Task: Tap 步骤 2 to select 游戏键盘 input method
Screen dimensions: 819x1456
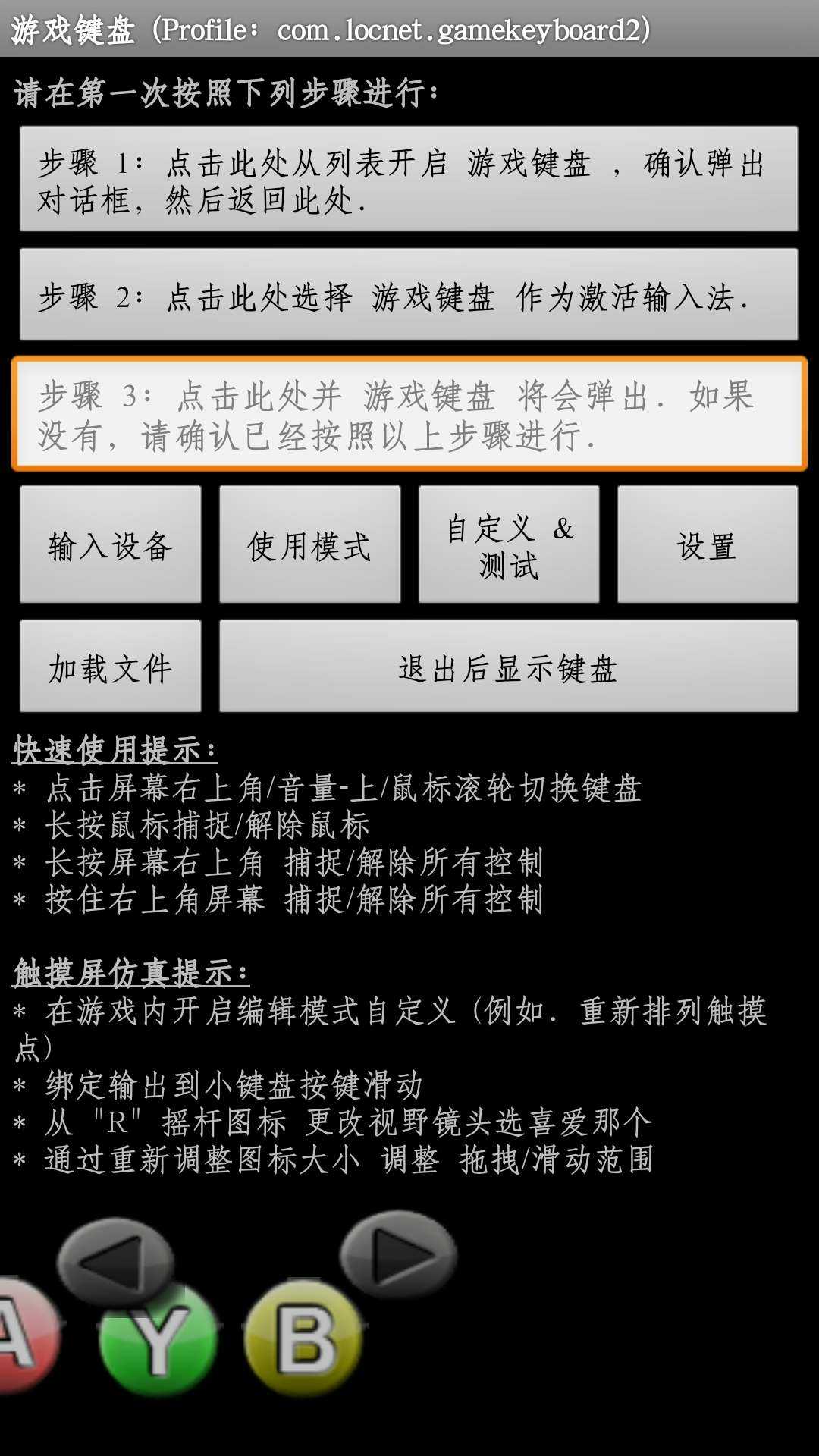Action: point(409,294)
